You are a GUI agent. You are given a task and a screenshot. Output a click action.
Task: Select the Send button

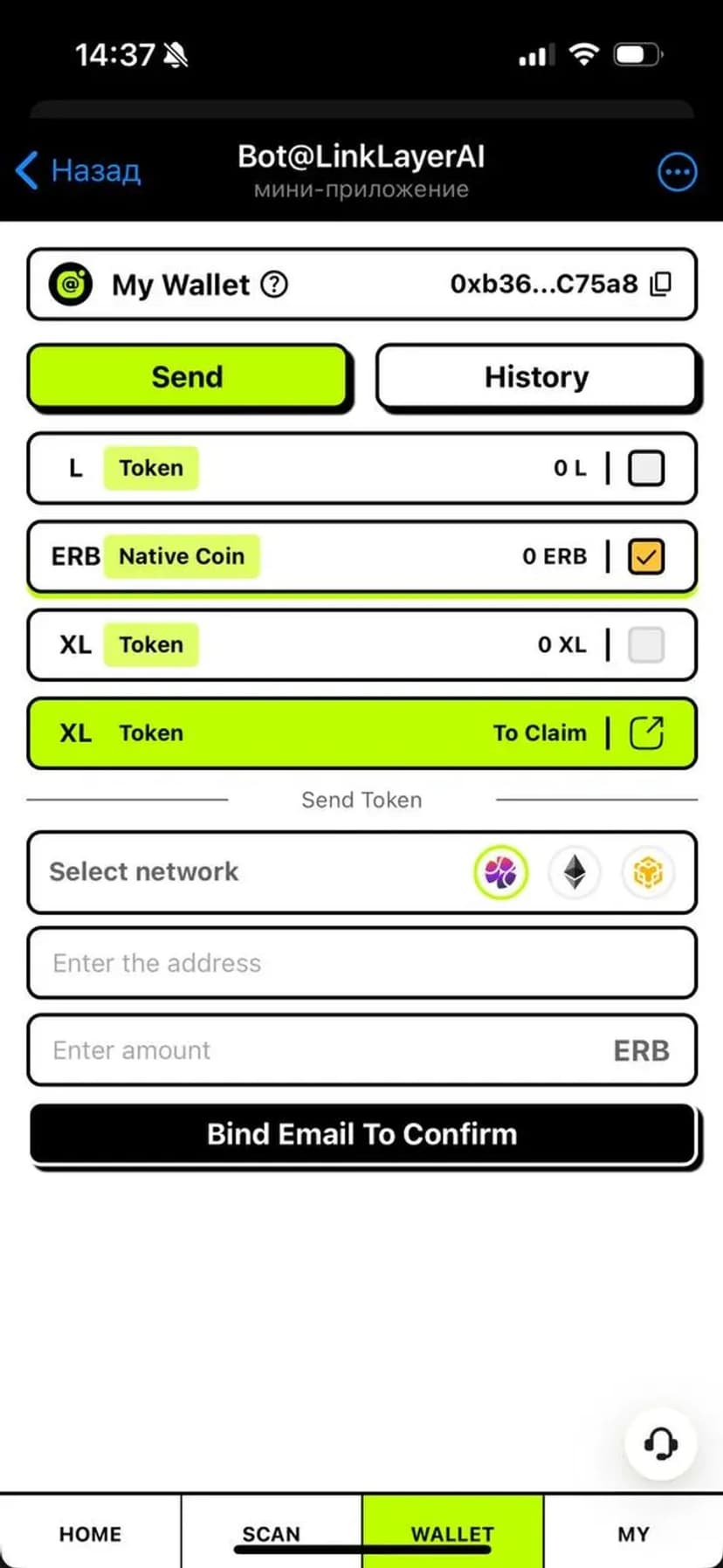click(x=188, y=377)
